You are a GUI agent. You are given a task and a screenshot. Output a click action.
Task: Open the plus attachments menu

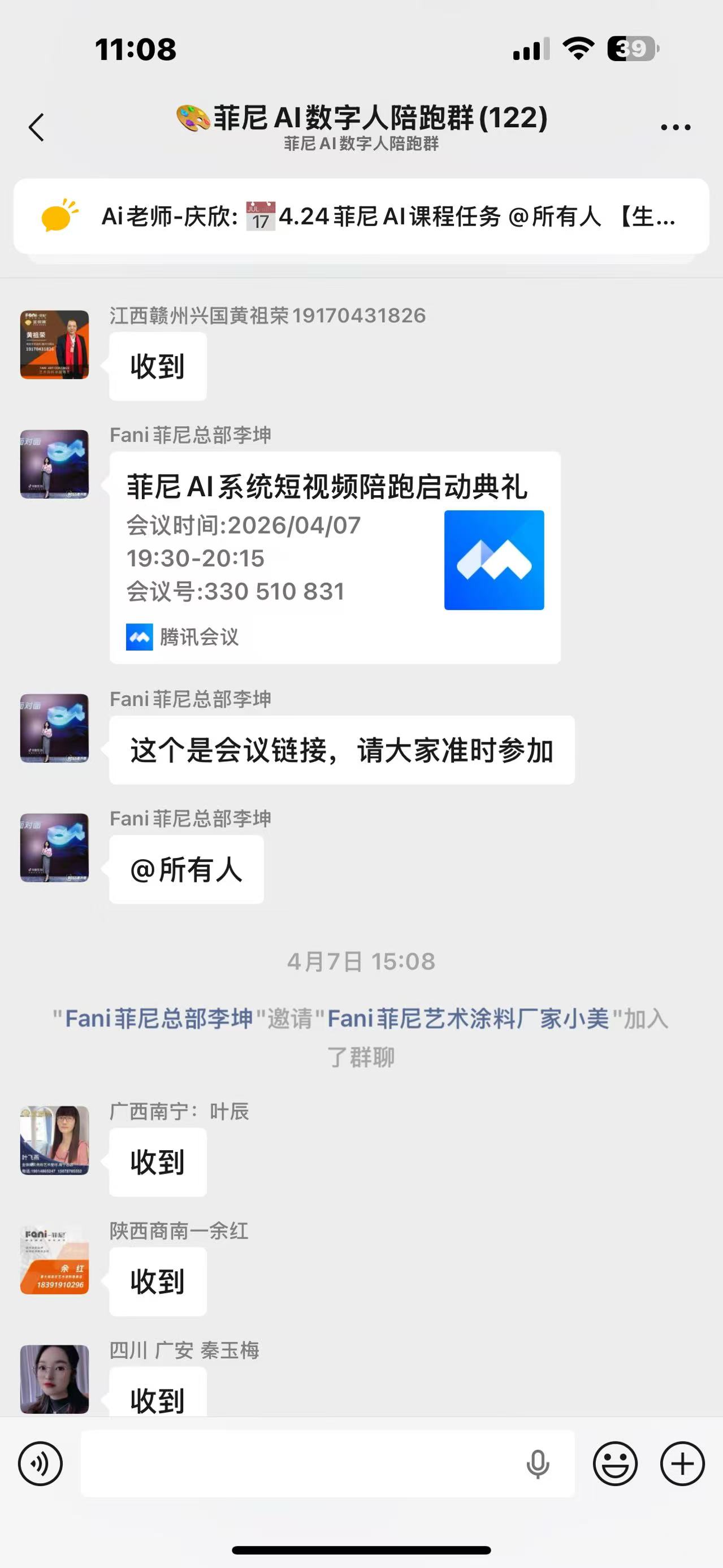click(x=682, y=1464)
